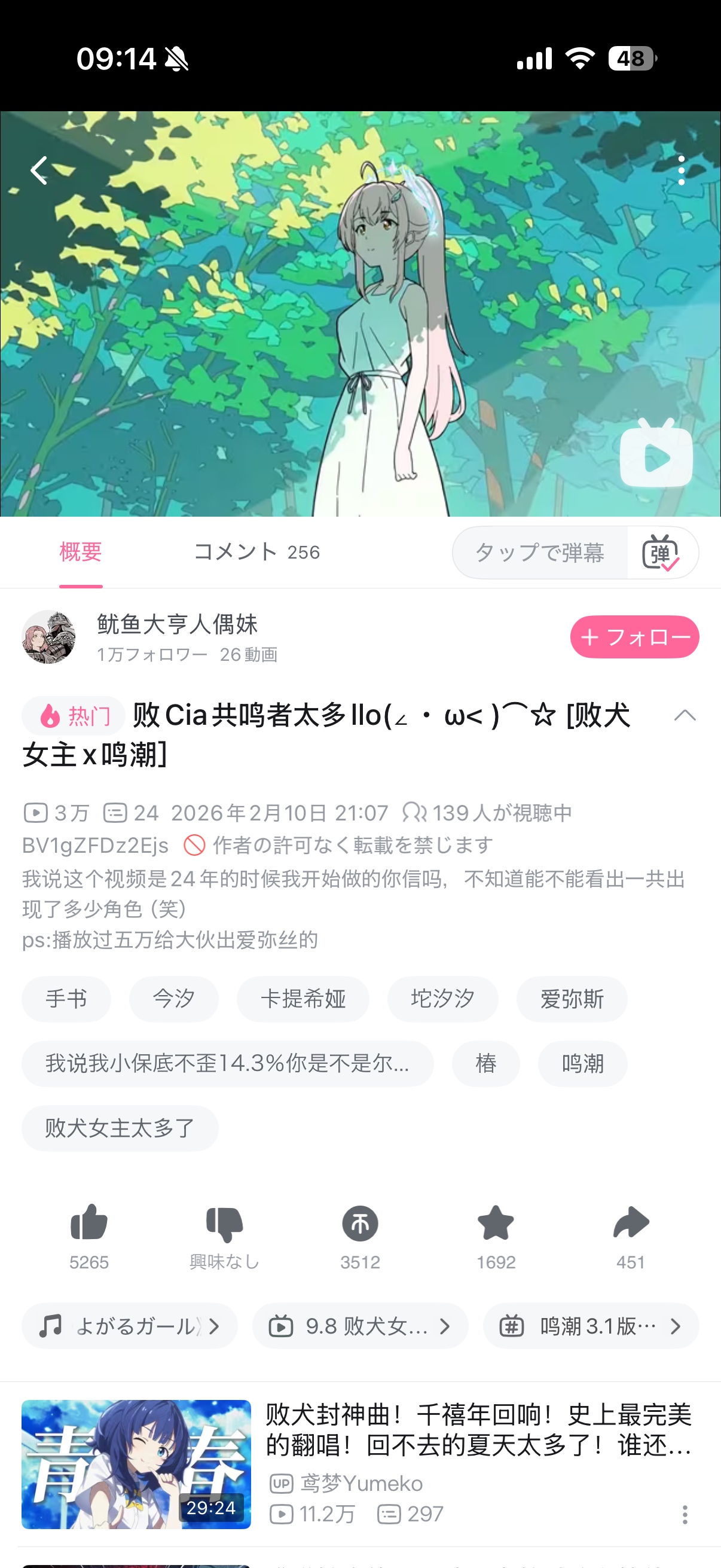This screenshot has width=721, height=1568.
Task: Open the uploader profile 鱿鱼大亨人偶妹
Action: 176,624
